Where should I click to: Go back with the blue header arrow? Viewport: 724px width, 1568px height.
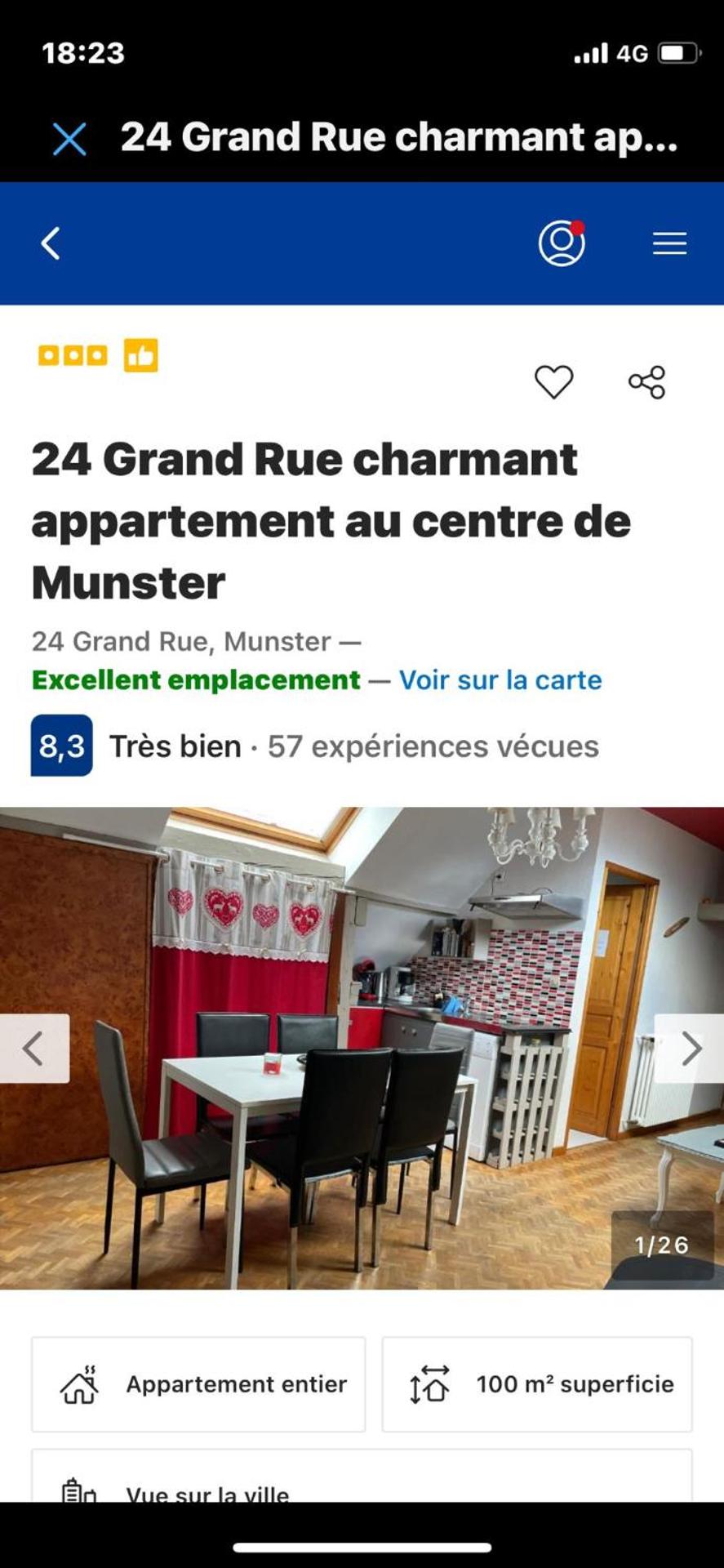tap(51, 243)
